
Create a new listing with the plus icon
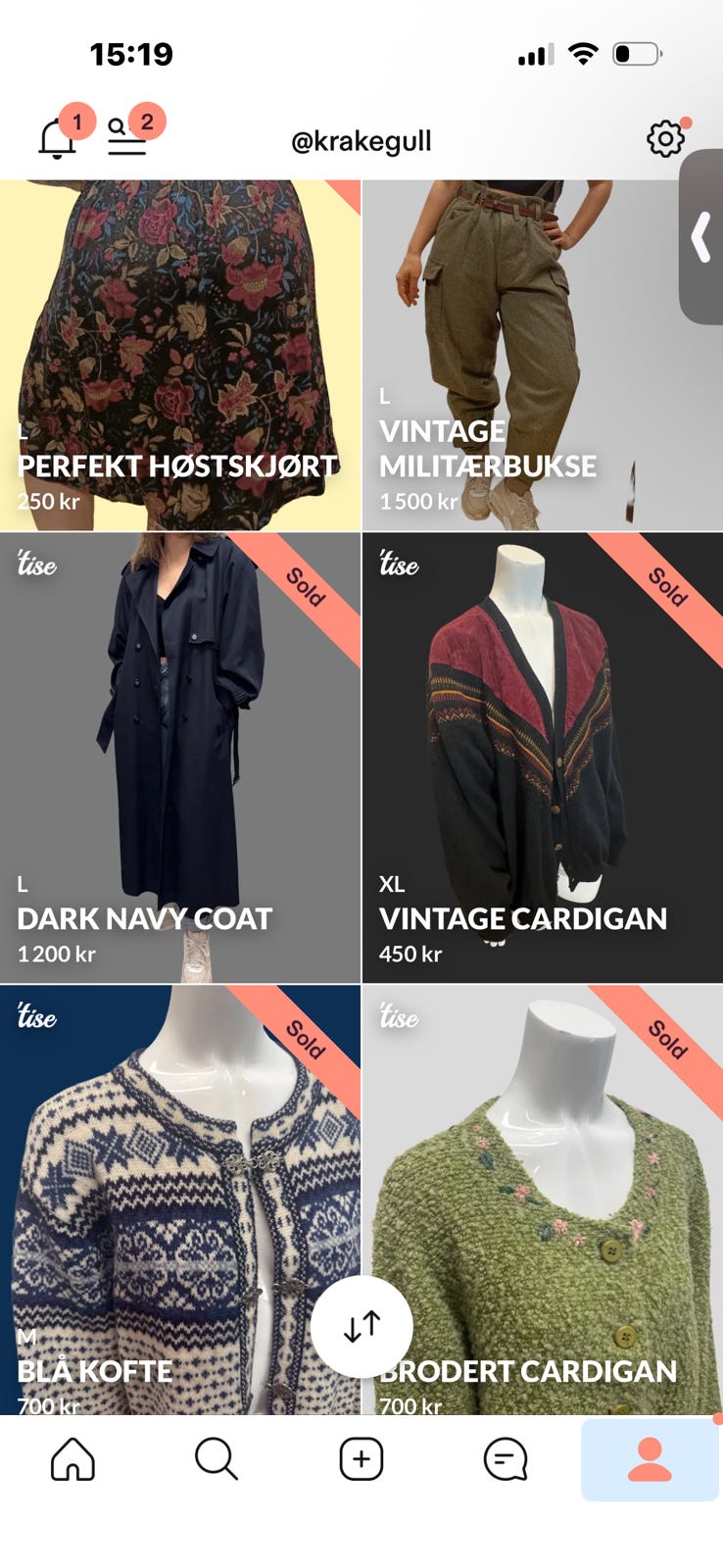tap(361, 1457)
